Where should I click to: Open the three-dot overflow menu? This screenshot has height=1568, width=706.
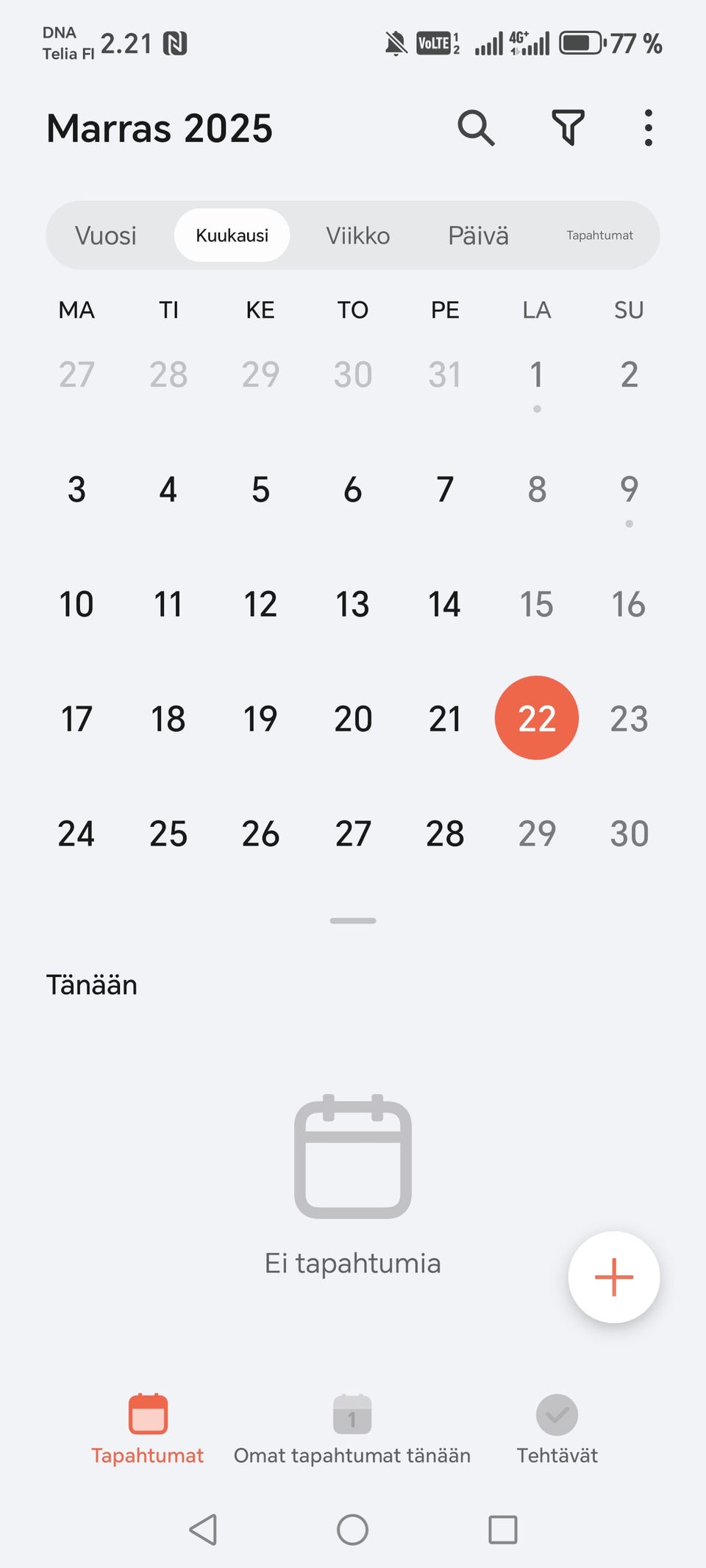[648, 128]
